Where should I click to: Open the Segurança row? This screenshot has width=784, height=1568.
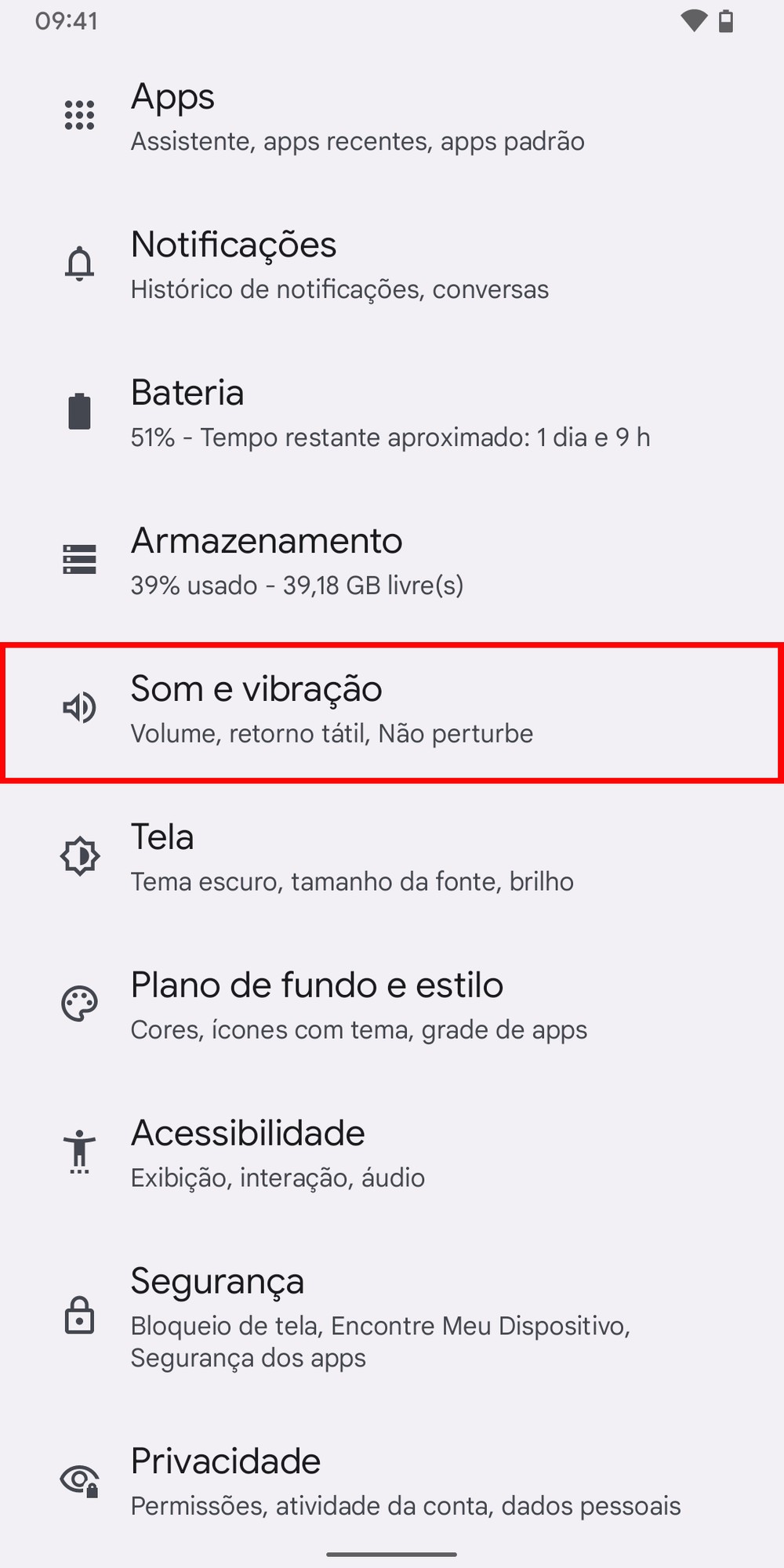point(380,1317)
